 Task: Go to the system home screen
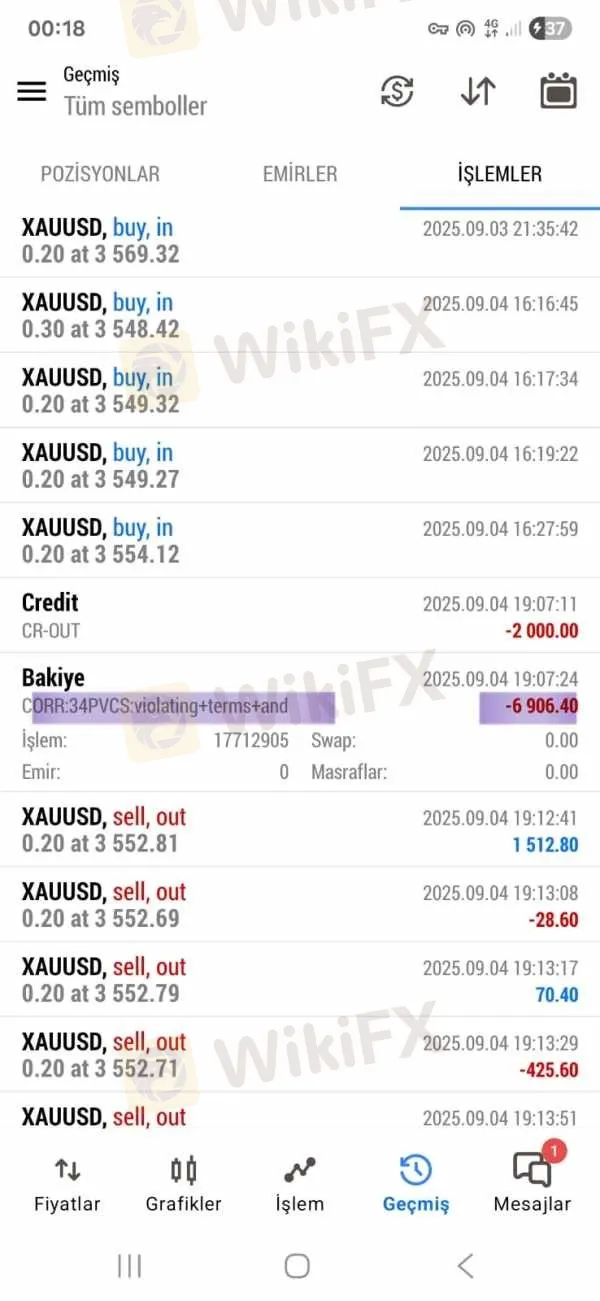(297, 1266)
